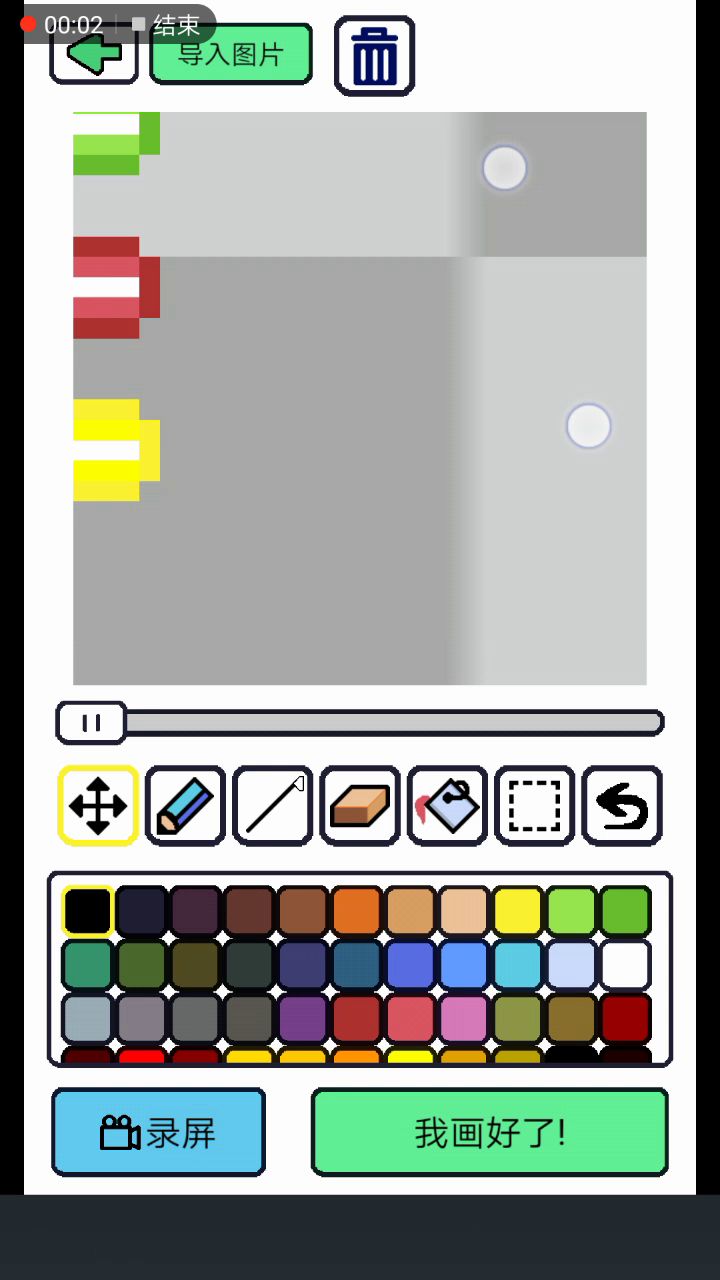Start 录屏 screen recording
The image size is (720, 1280).
pos(158,1132)
